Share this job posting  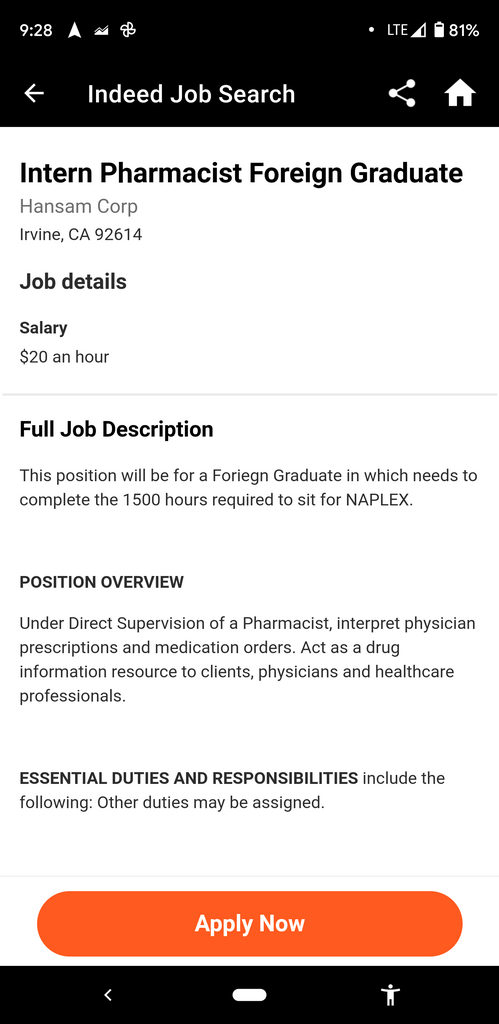[402, 93]
